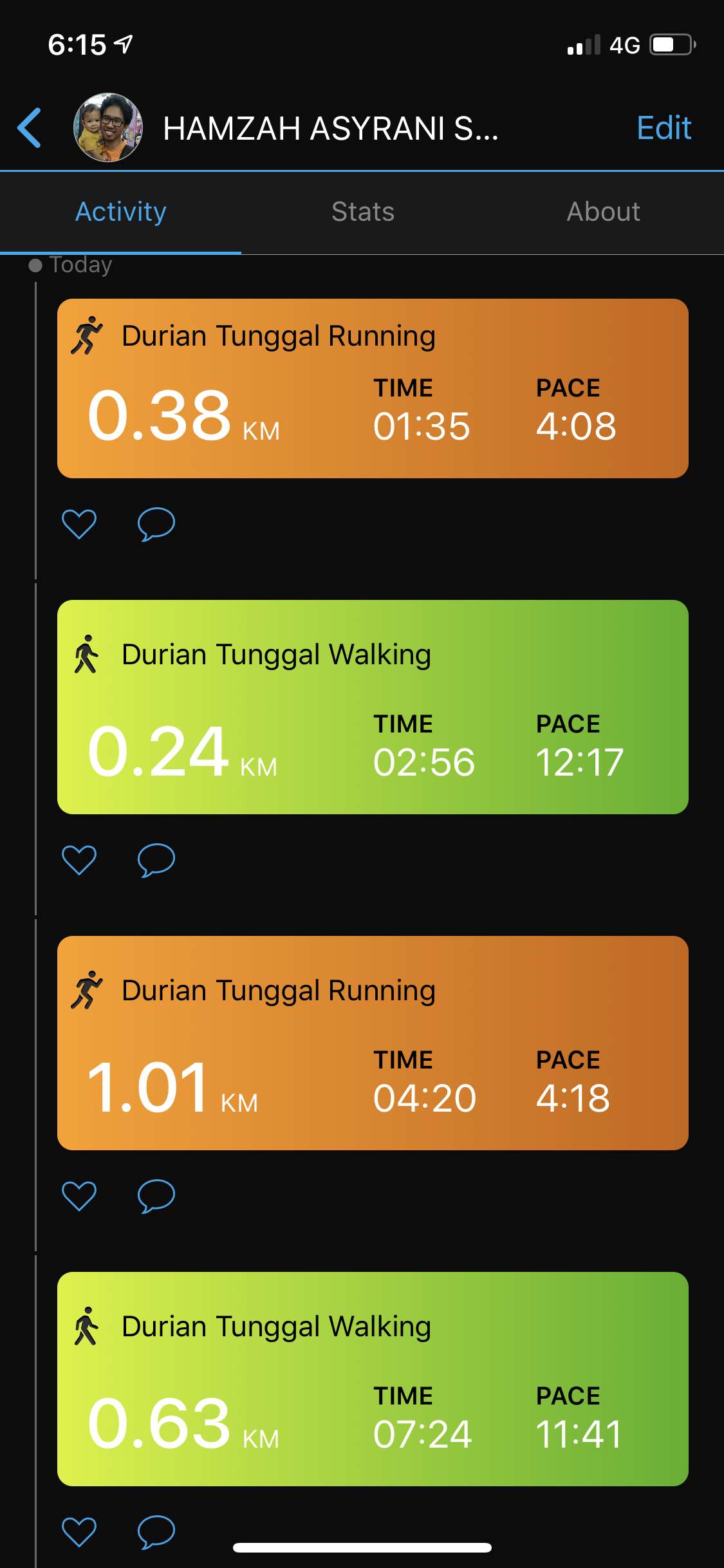Comment on the 1.01 km running activity

point(156,1195)
